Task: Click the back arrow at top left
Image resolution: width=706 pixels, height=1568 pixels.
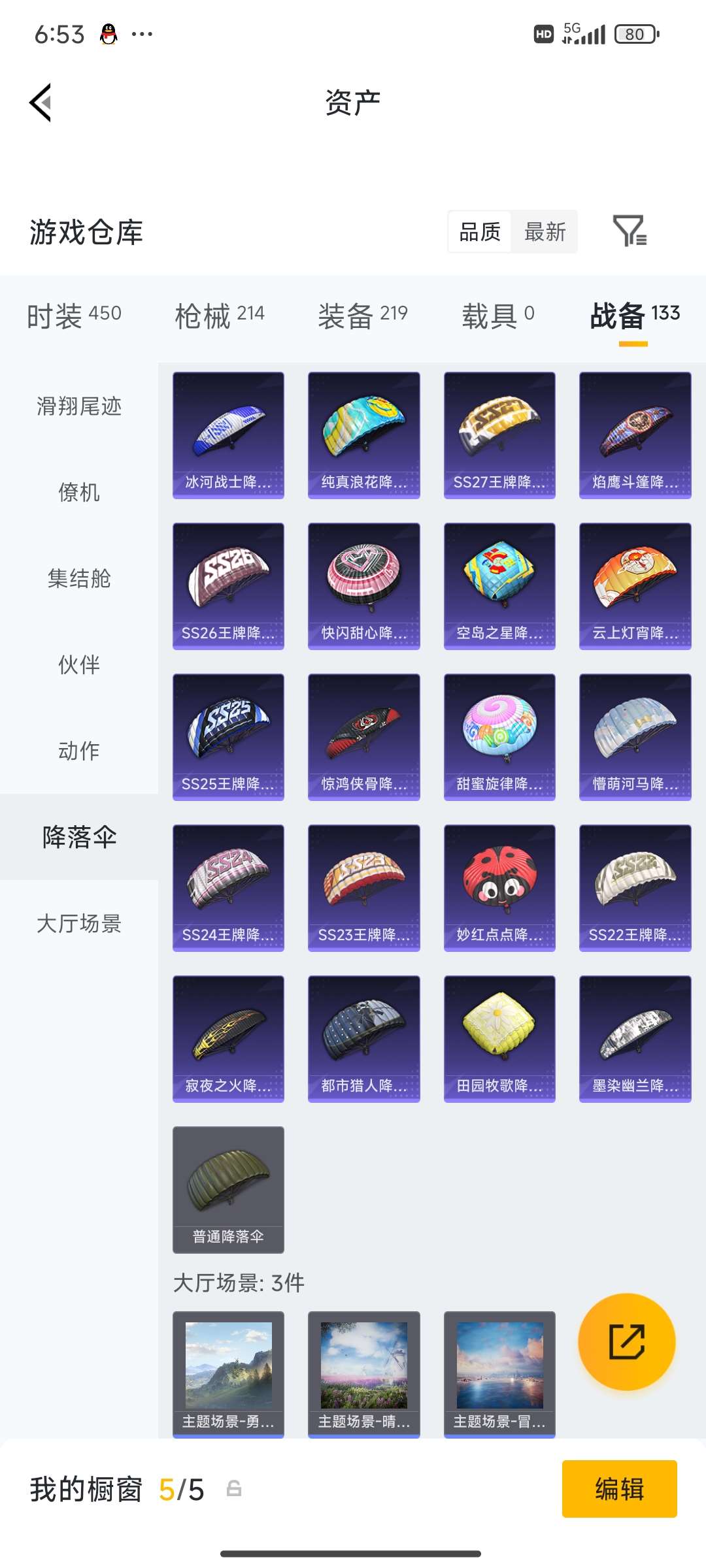Action: [x=39, y=101]
